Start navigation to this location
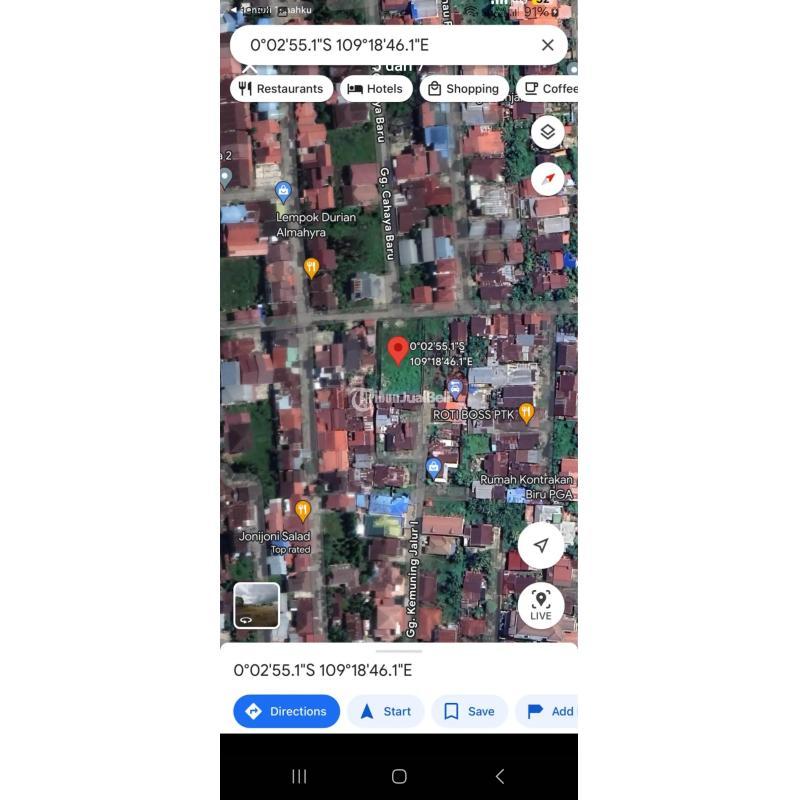 (386, 711)
